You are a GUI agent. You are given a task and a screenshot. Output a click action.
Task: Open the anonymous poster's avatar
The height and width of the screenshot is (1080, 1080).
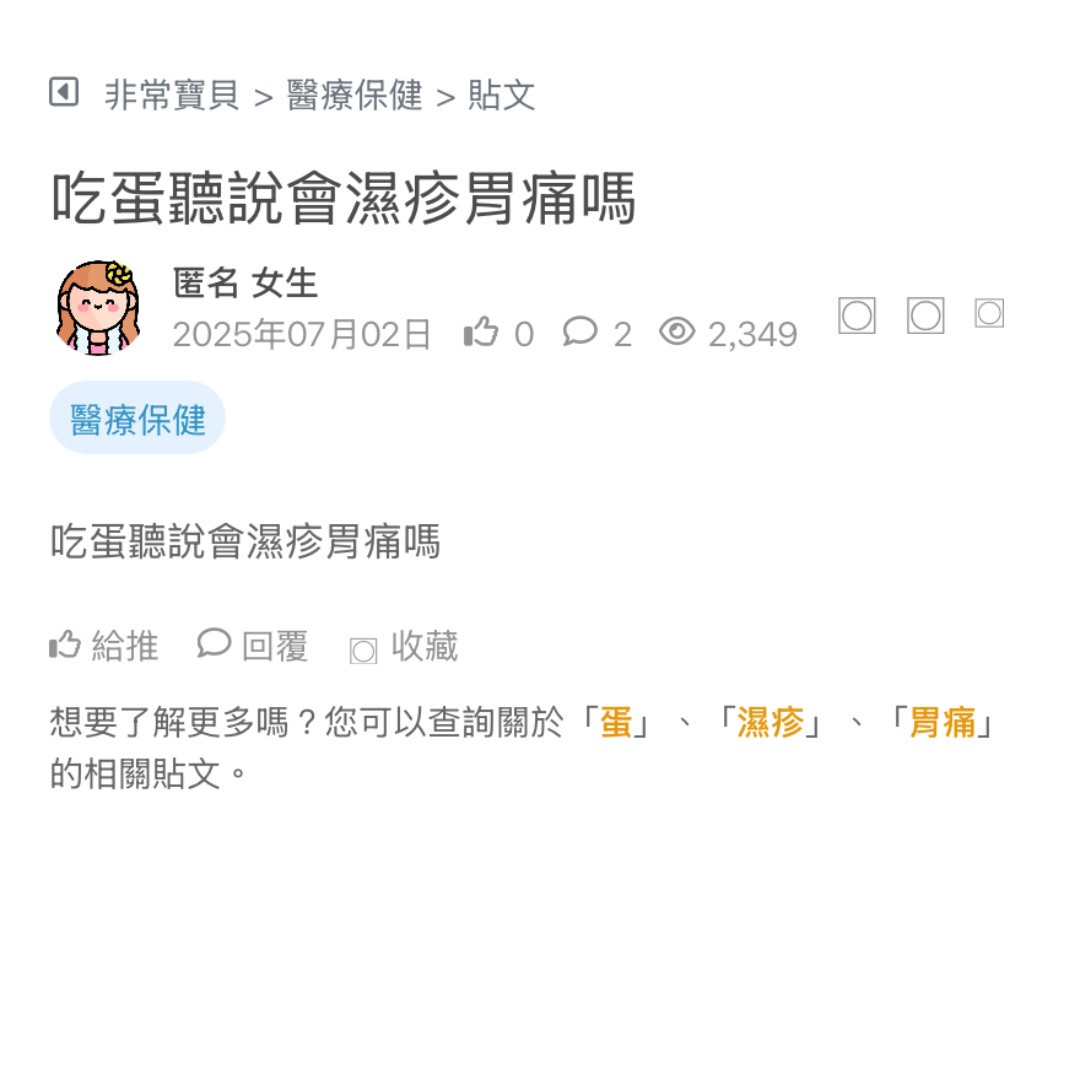(97, 309)
